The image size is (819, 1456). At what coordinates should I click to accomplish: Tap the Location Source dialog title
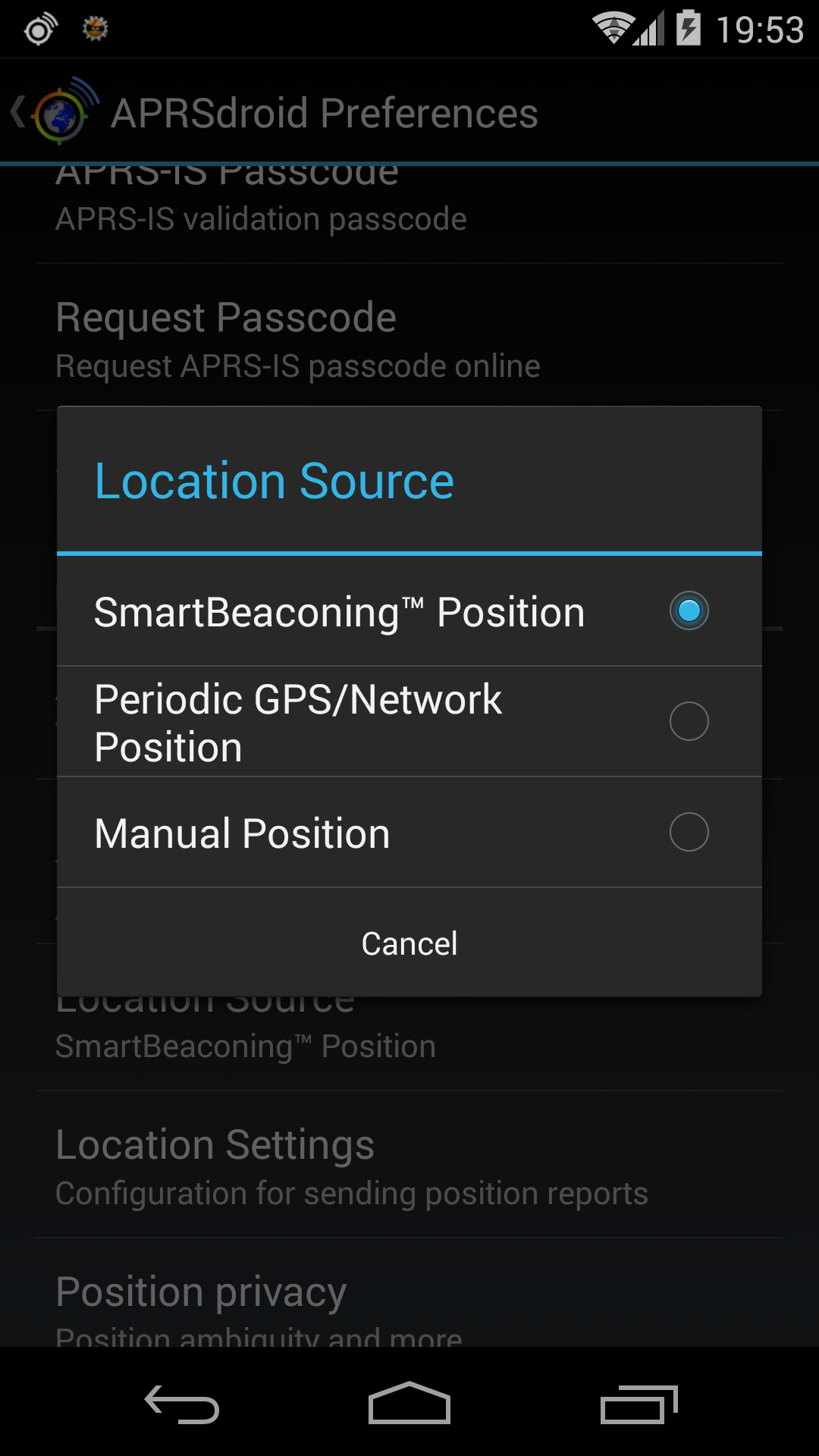274,479
